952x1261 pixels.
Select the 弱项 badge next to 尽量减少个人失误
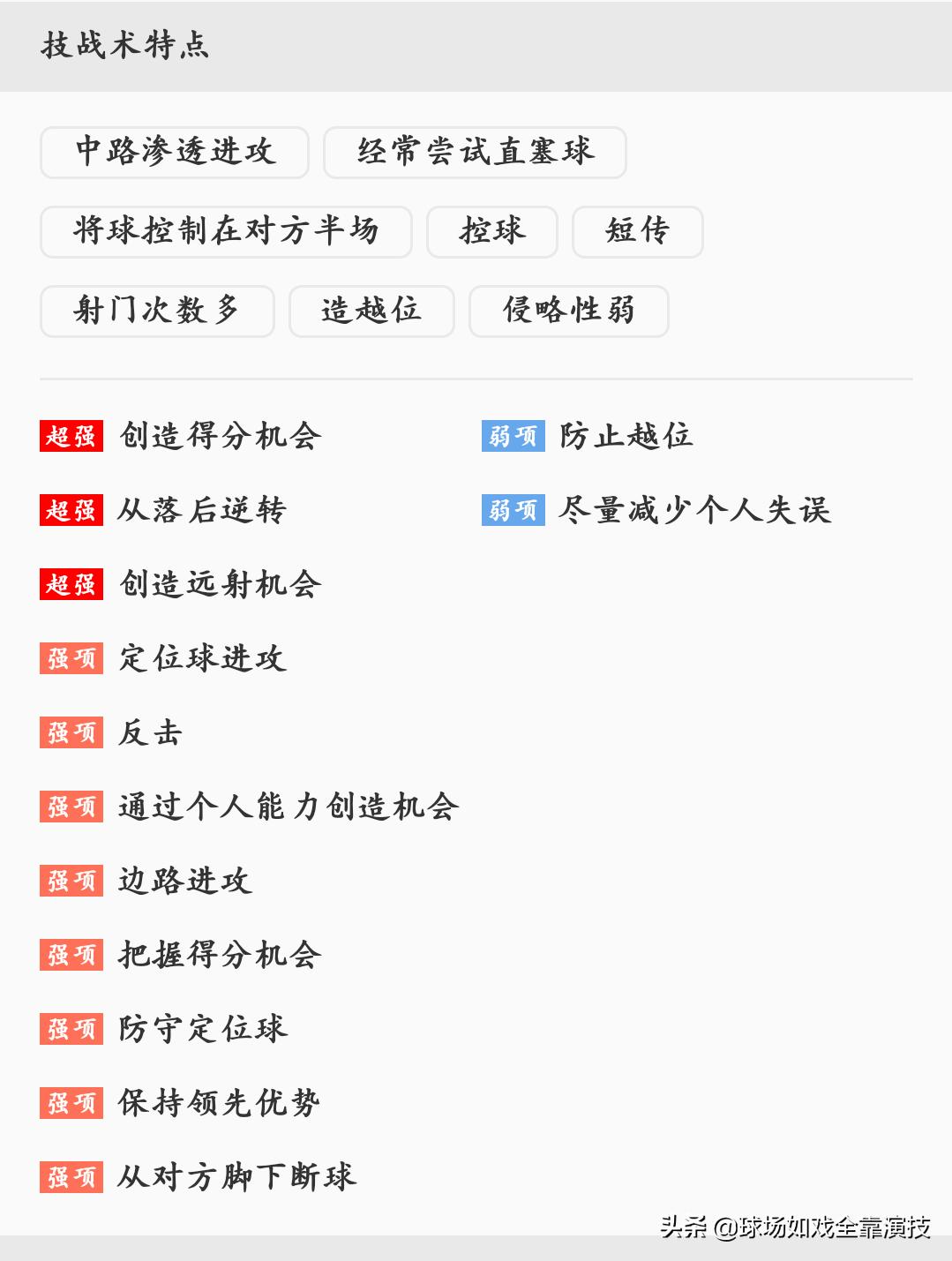point(513,510)
